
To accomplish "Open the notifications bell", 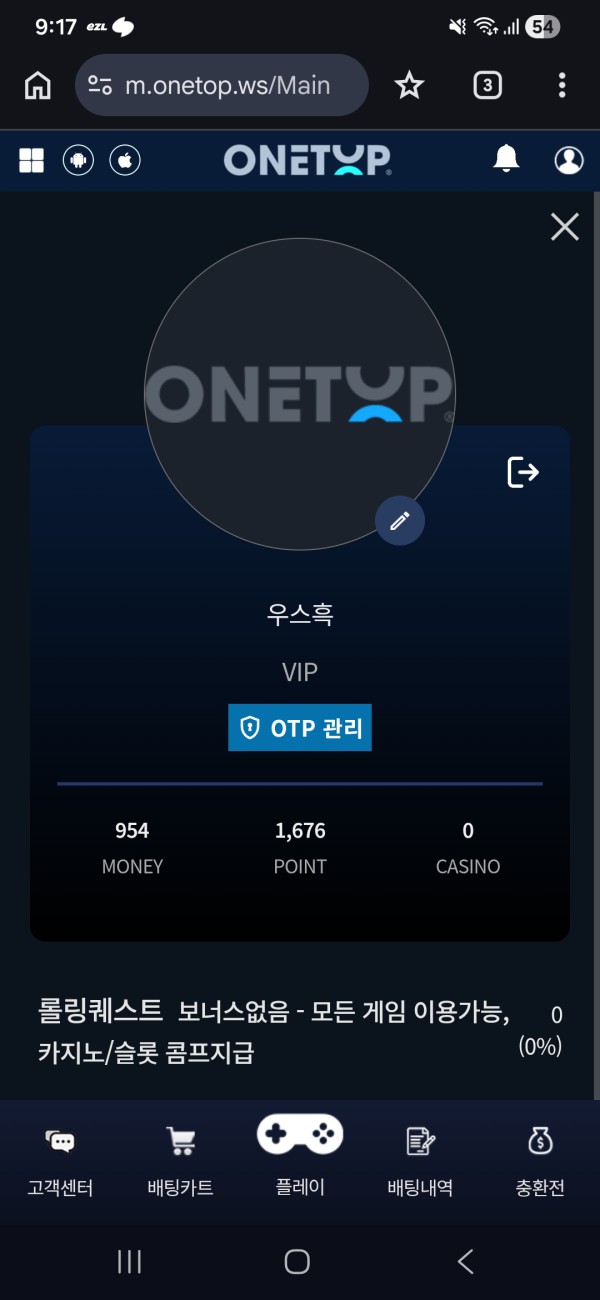I will click(507, 158).
